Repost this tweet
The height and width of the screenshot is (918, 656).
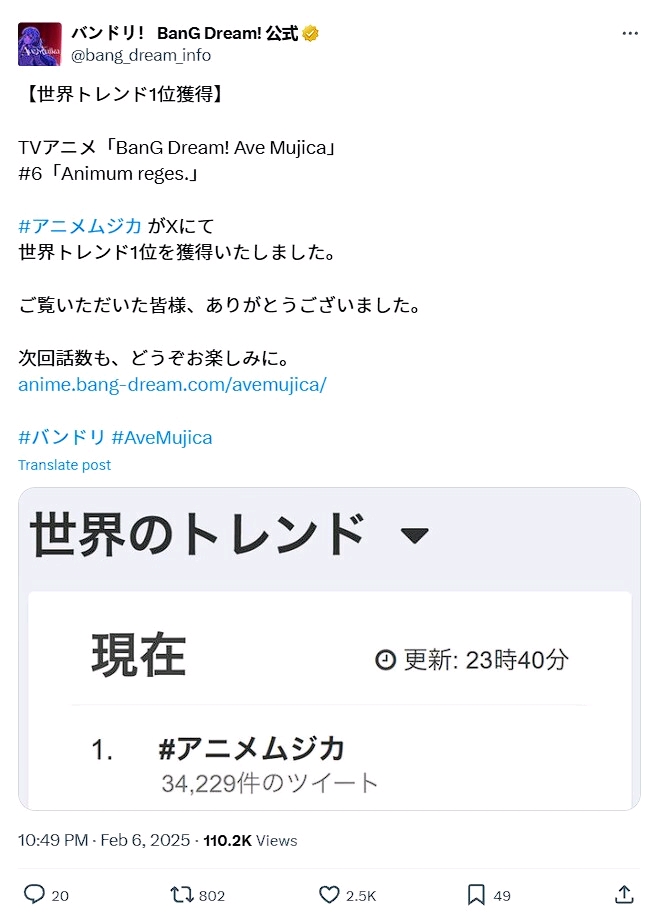tap(183, 894)
